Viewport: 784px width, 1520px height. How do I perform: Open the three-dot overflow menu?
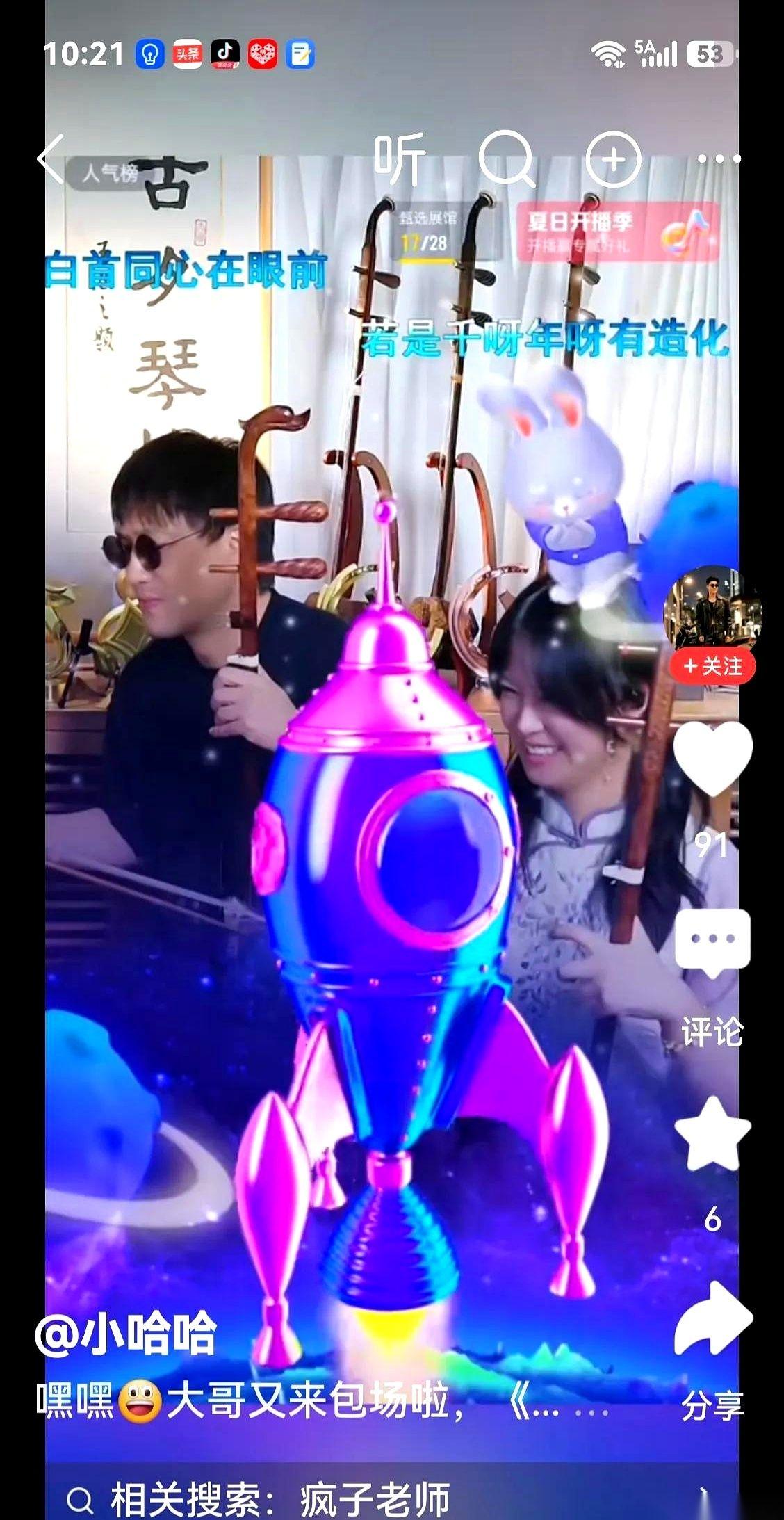coord(719,160)
